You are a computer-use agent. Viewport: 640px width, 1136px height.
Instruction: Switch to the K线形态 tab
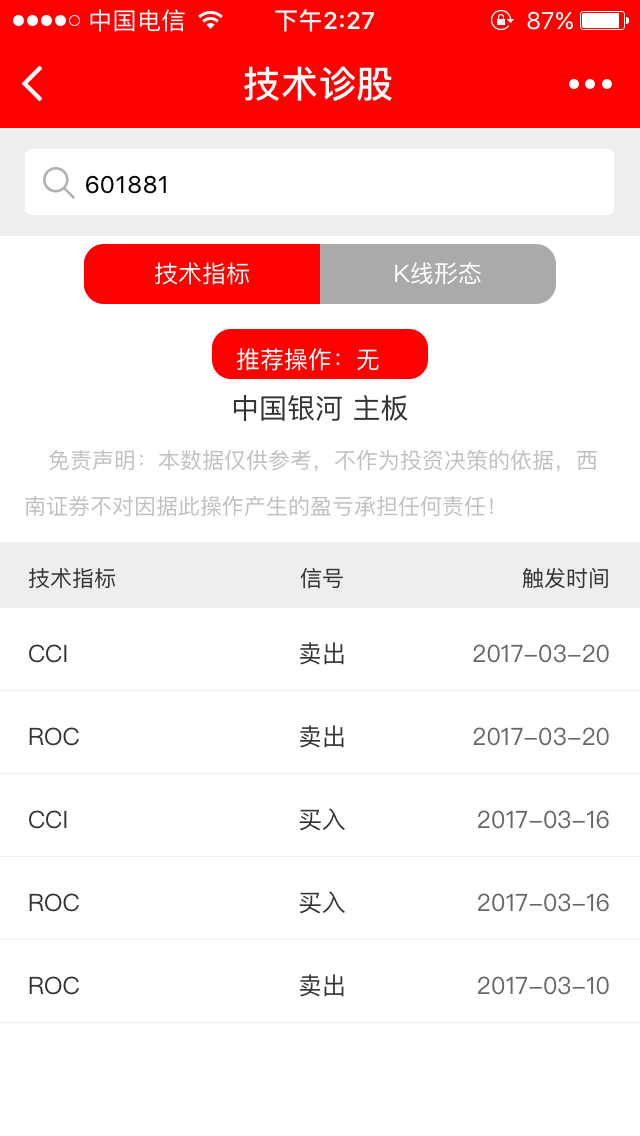click(x=437, y=274)
